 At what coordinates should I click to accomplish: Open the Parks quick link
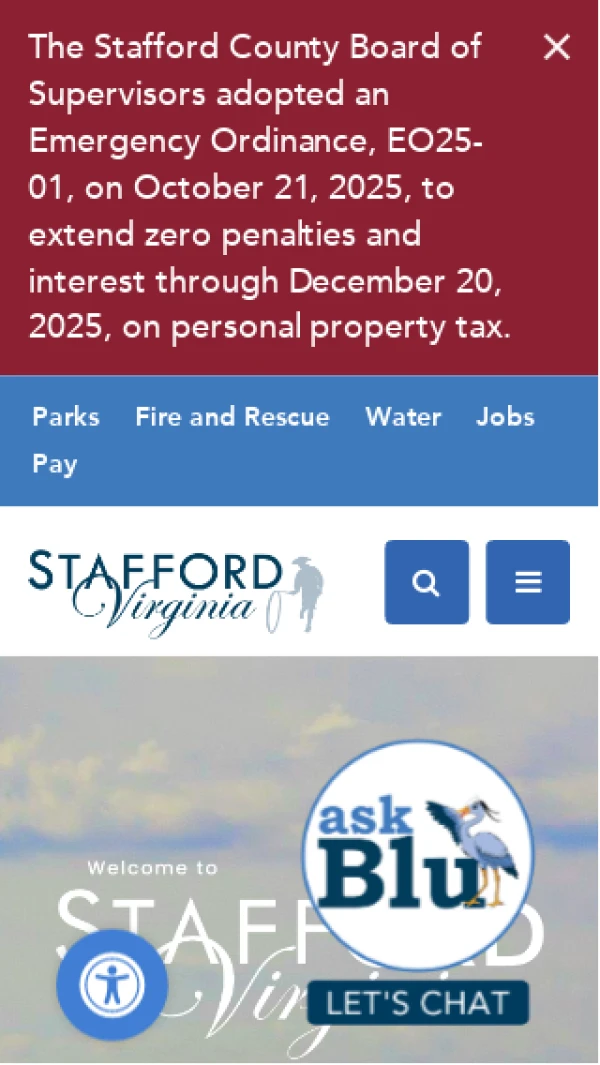tap(66, 417)
